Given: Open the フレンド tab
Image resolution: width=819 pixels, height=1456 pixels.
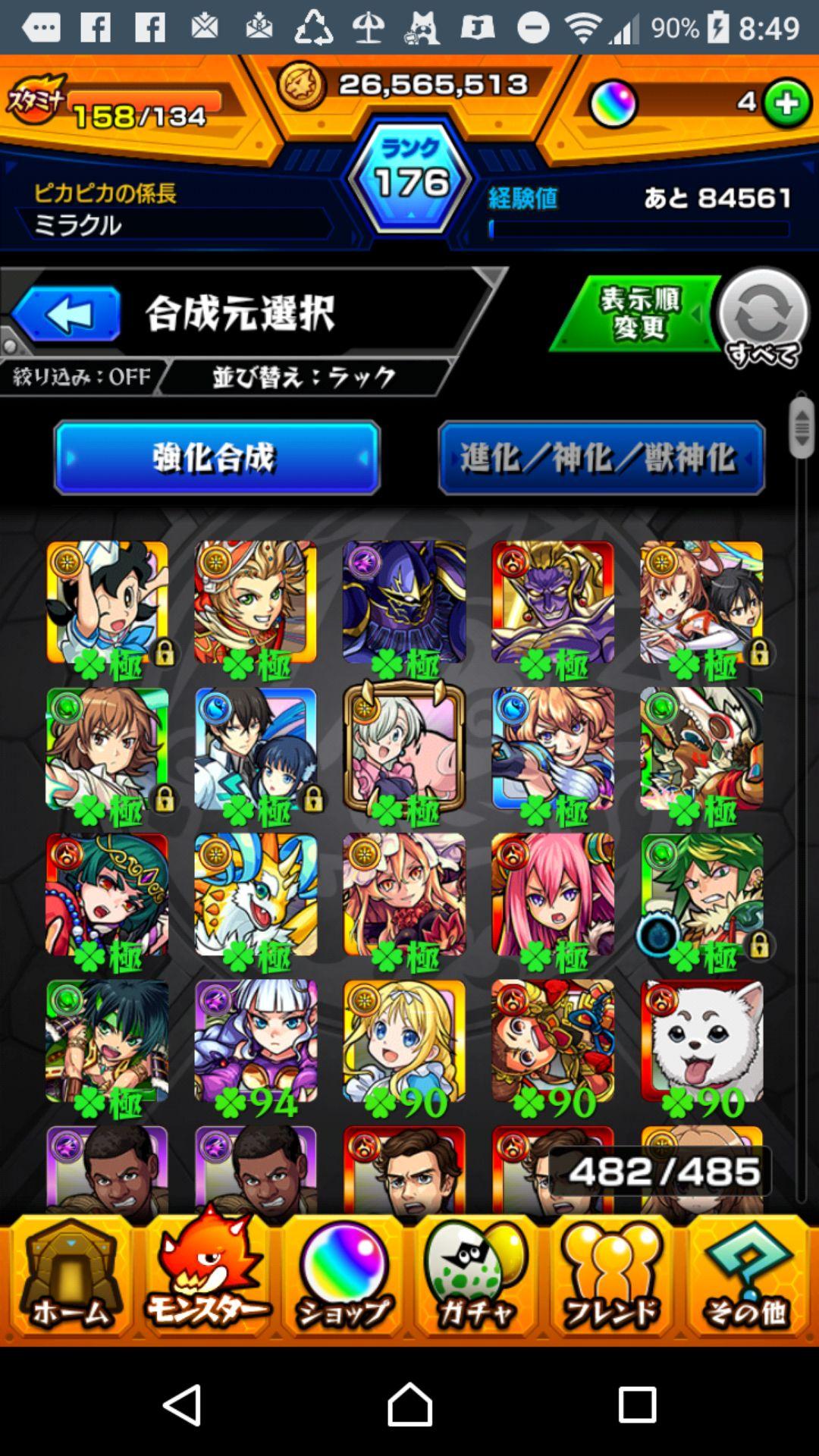Looking at the screenshot, I should click(611, 1276).
